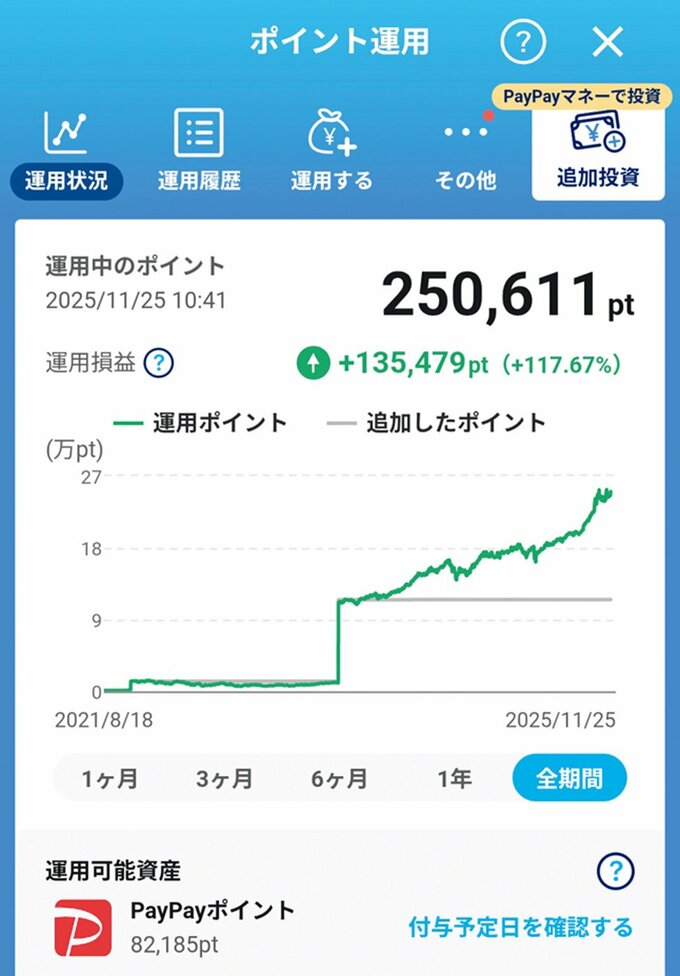Tap the 追加投資 button
This screenshot has height=976, width=680.
coord(597,150)
